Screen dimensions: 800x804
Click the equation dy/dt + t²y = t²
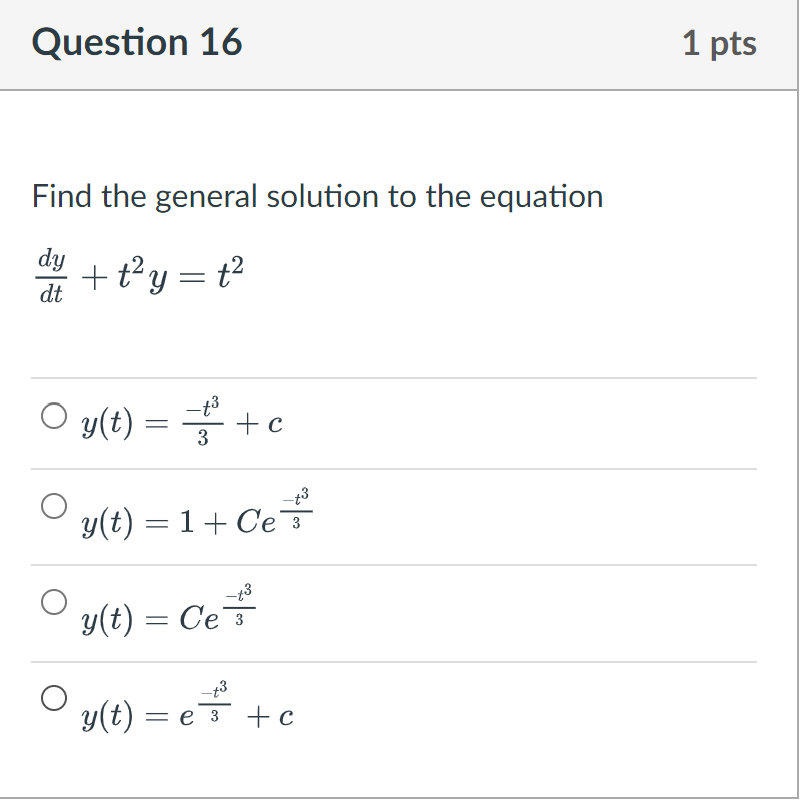pyautogui.click(x=140, y=270)
